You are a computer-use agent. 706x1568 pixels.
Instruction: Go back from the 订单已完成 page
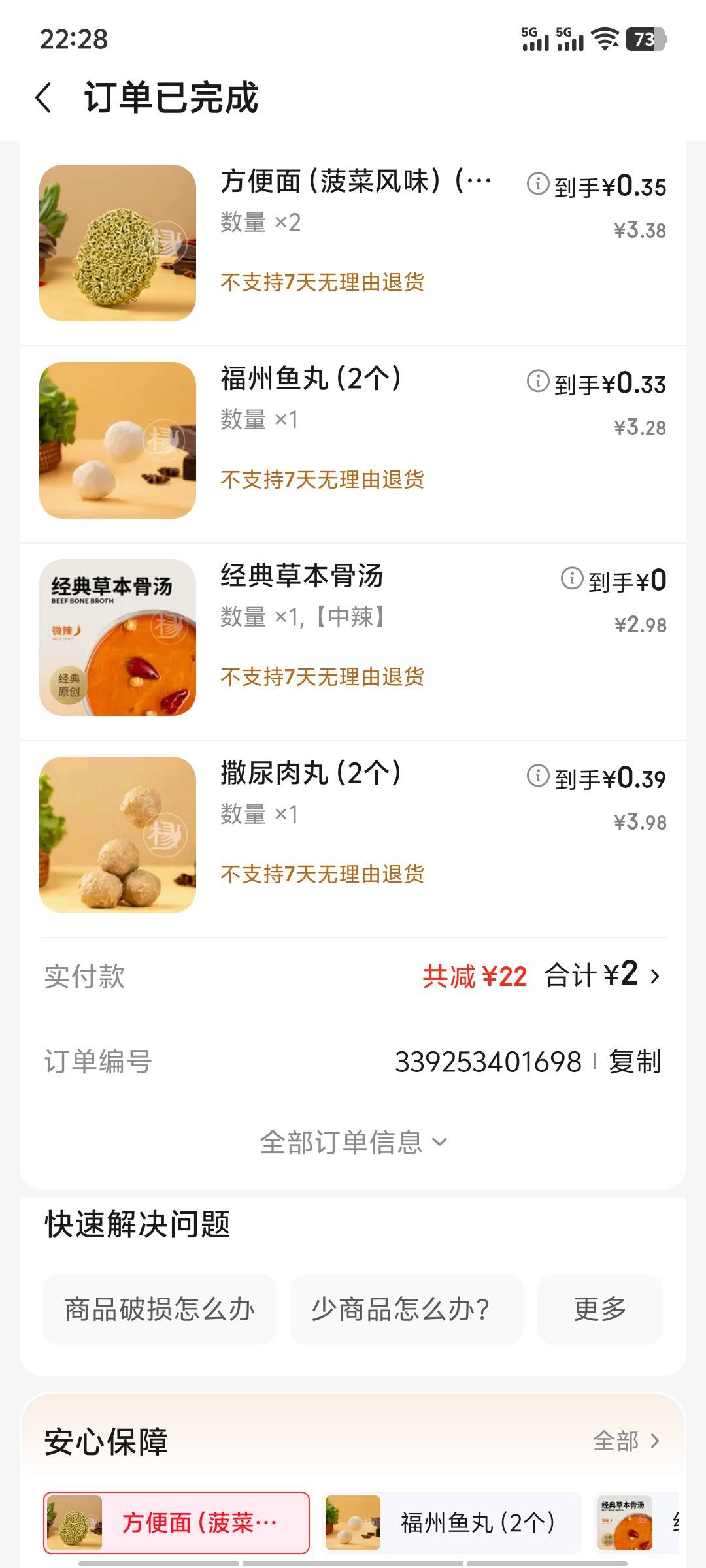tap(44, 98)
